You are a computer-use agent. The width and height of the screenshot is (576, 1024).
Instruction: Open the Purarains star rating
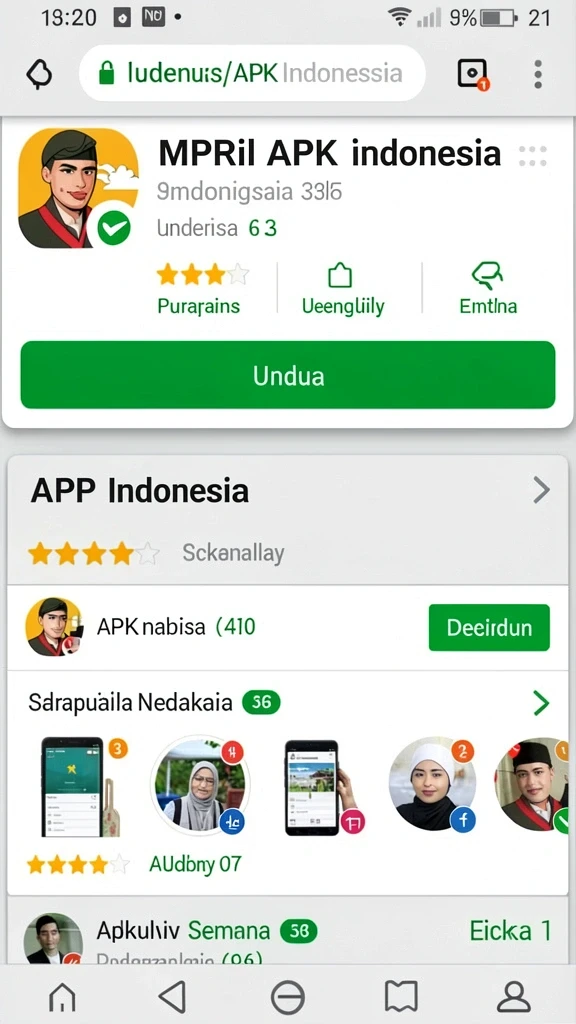(x=199, y=289)
